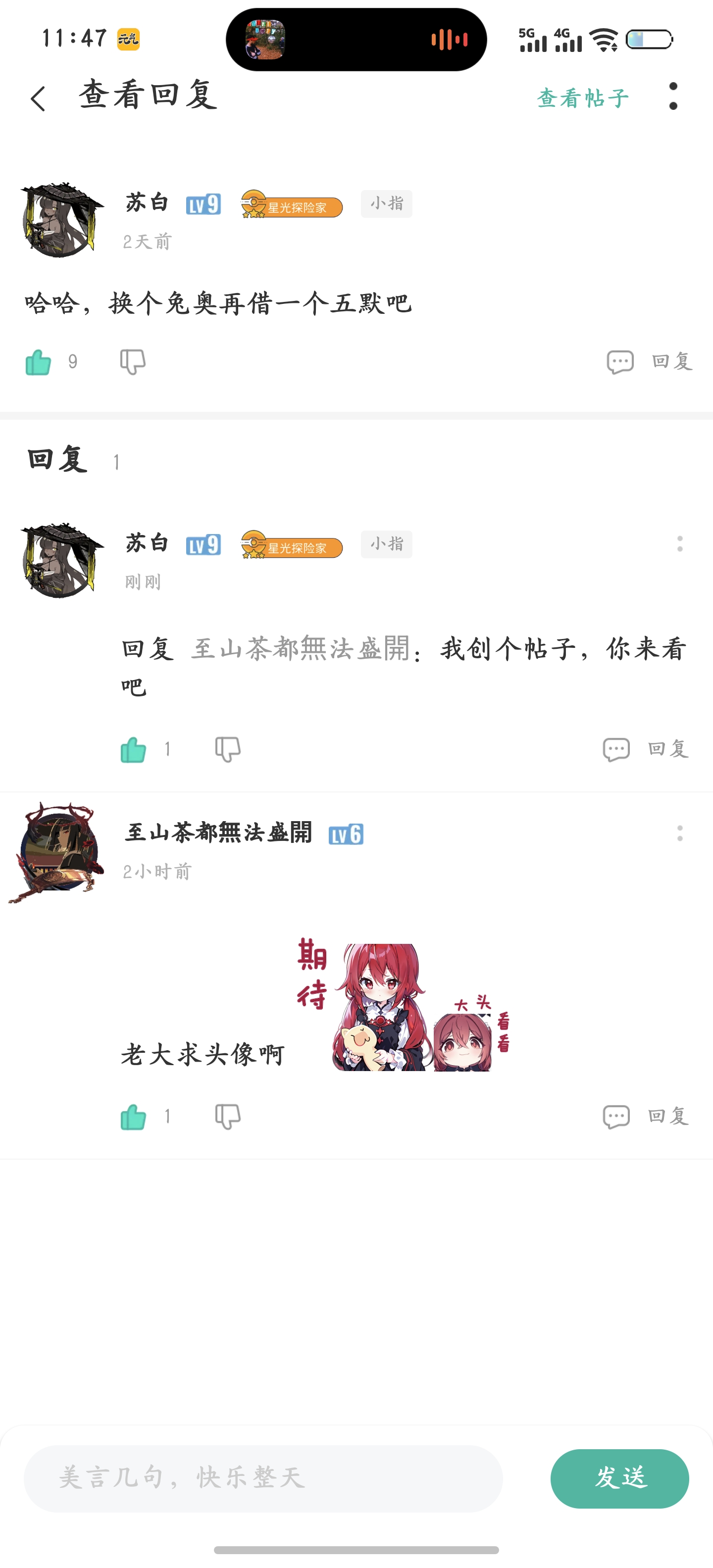Tap the 发送 button

click(x=619, y=1478)
